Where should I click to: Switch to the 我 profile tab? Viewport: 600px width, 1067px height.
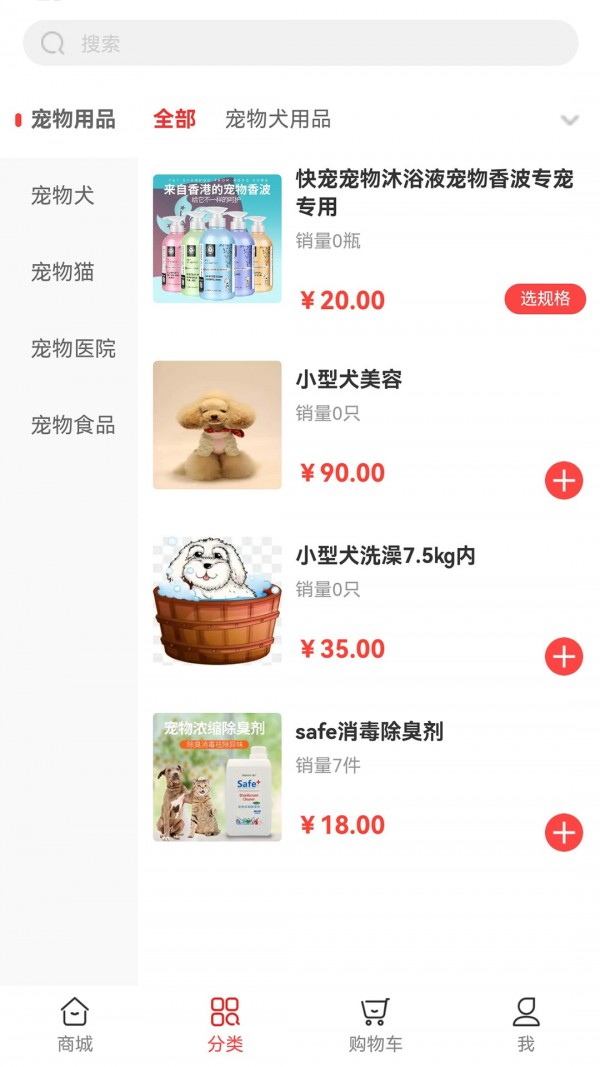[526, 1025]
